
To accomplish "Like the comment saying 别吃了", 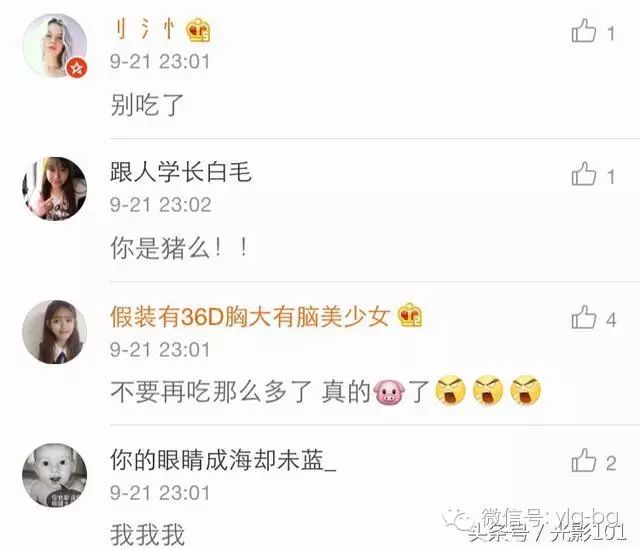I will pyautogui.click(x=584, y=31).
